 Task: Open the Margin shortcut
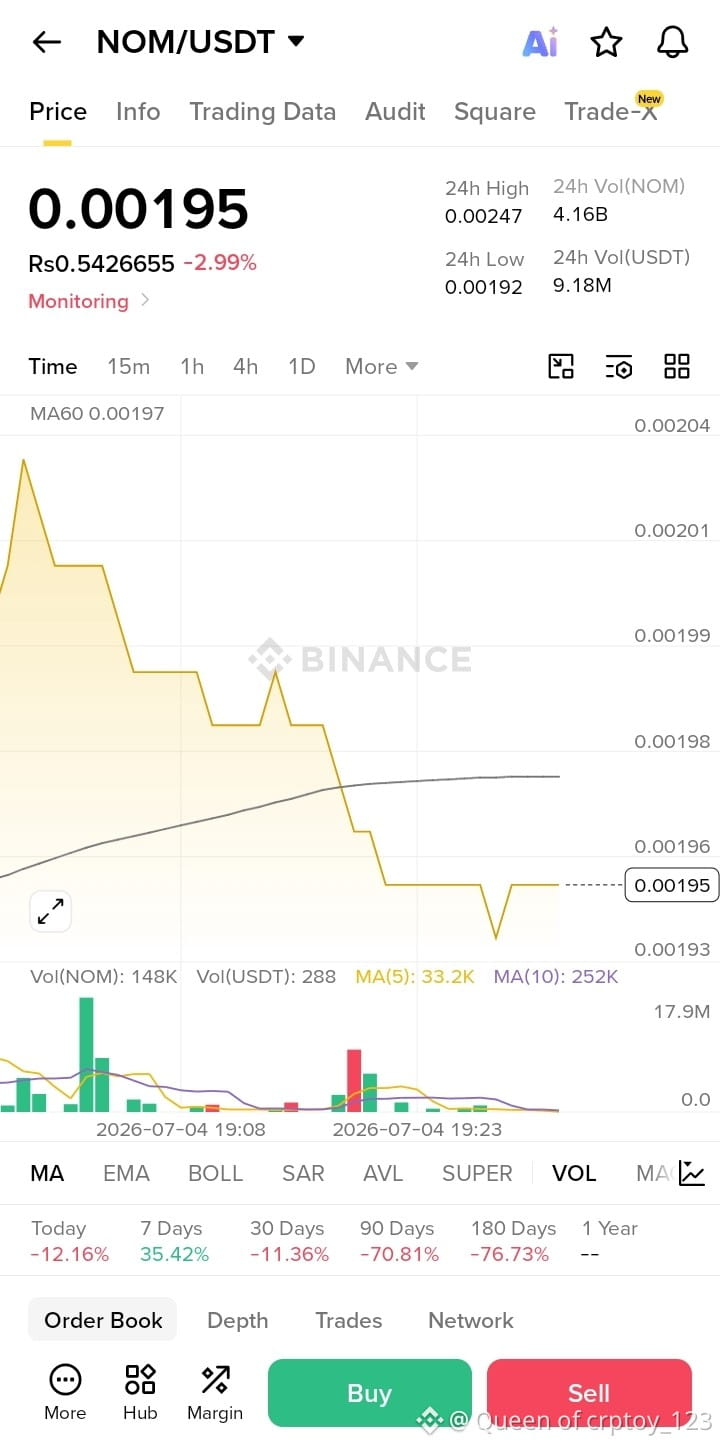tap(215, 1392)
